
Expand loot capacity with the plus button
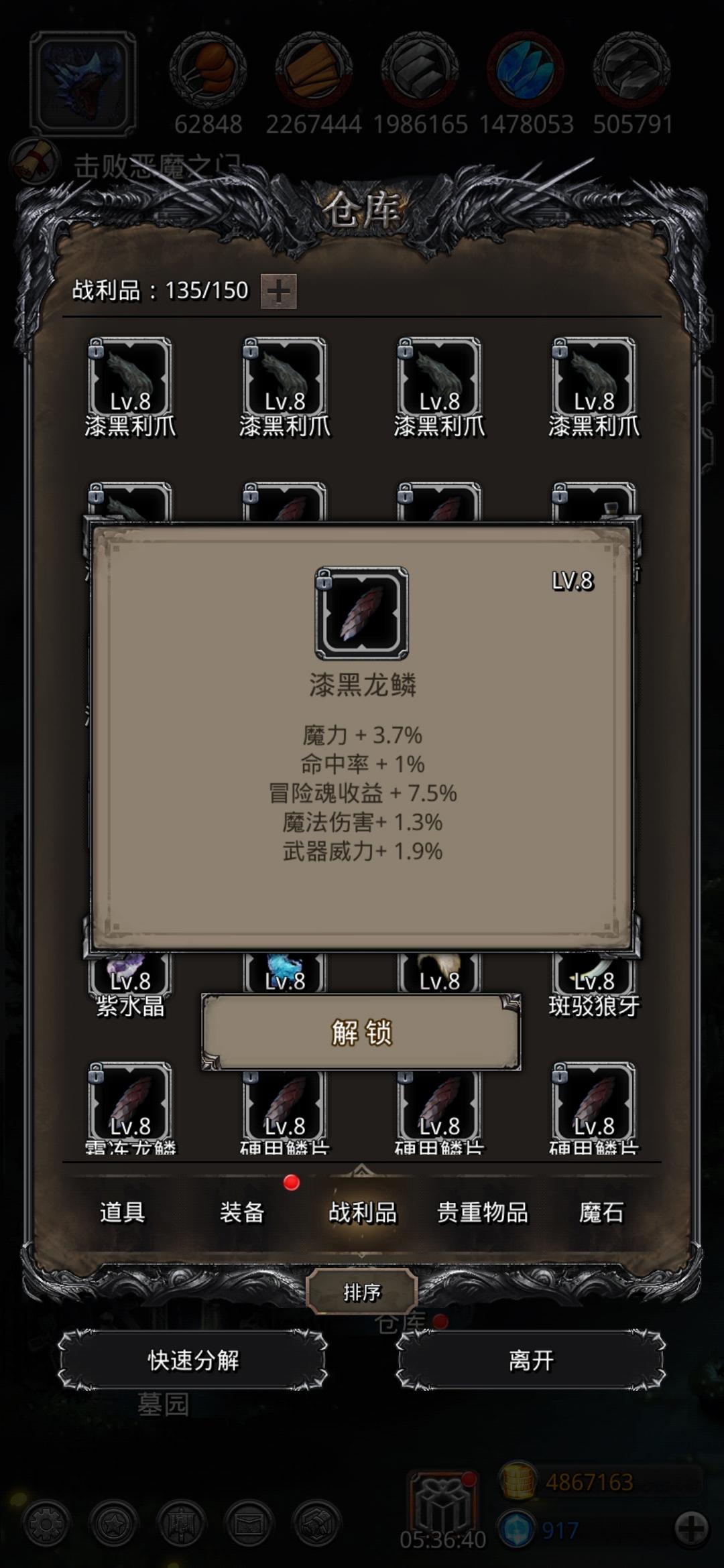click(280, 291)
